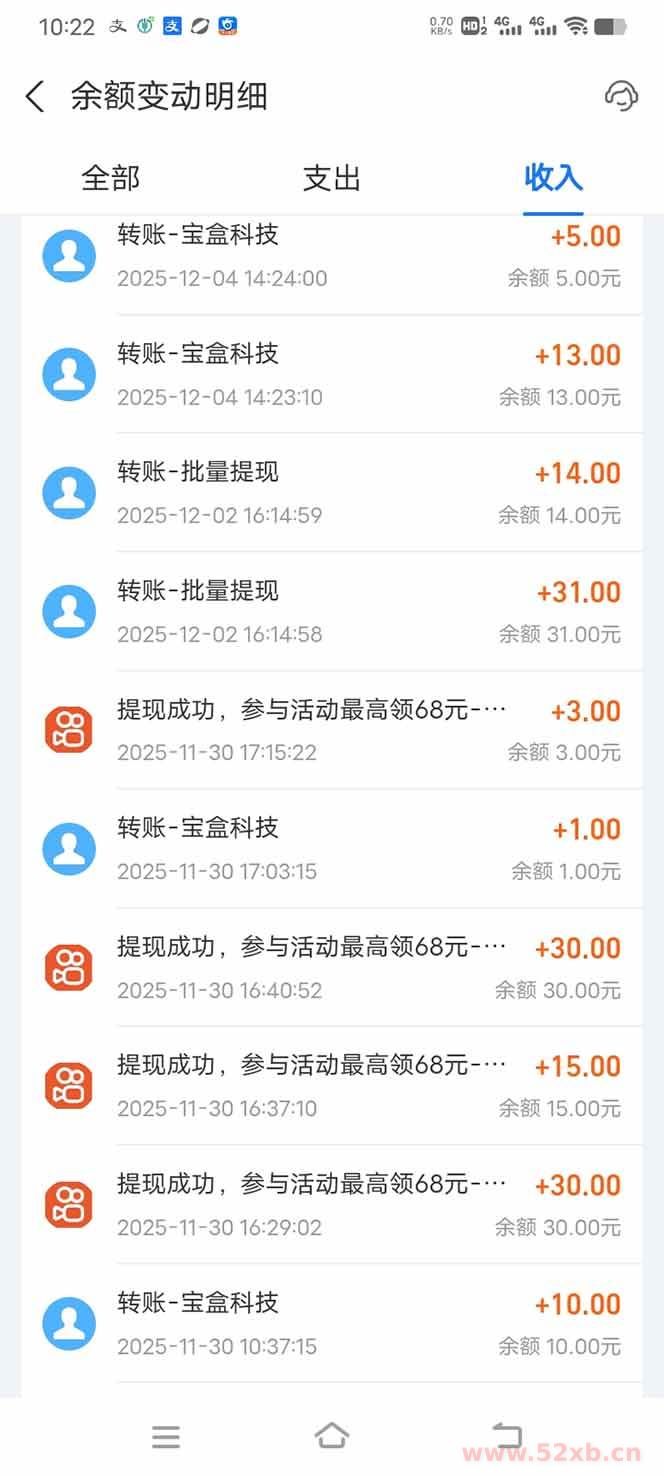The height and width of the screenshot is (1476, 664).
Task: Tap the system home button
Action: pyautogui.click(x=331, y=1436)
